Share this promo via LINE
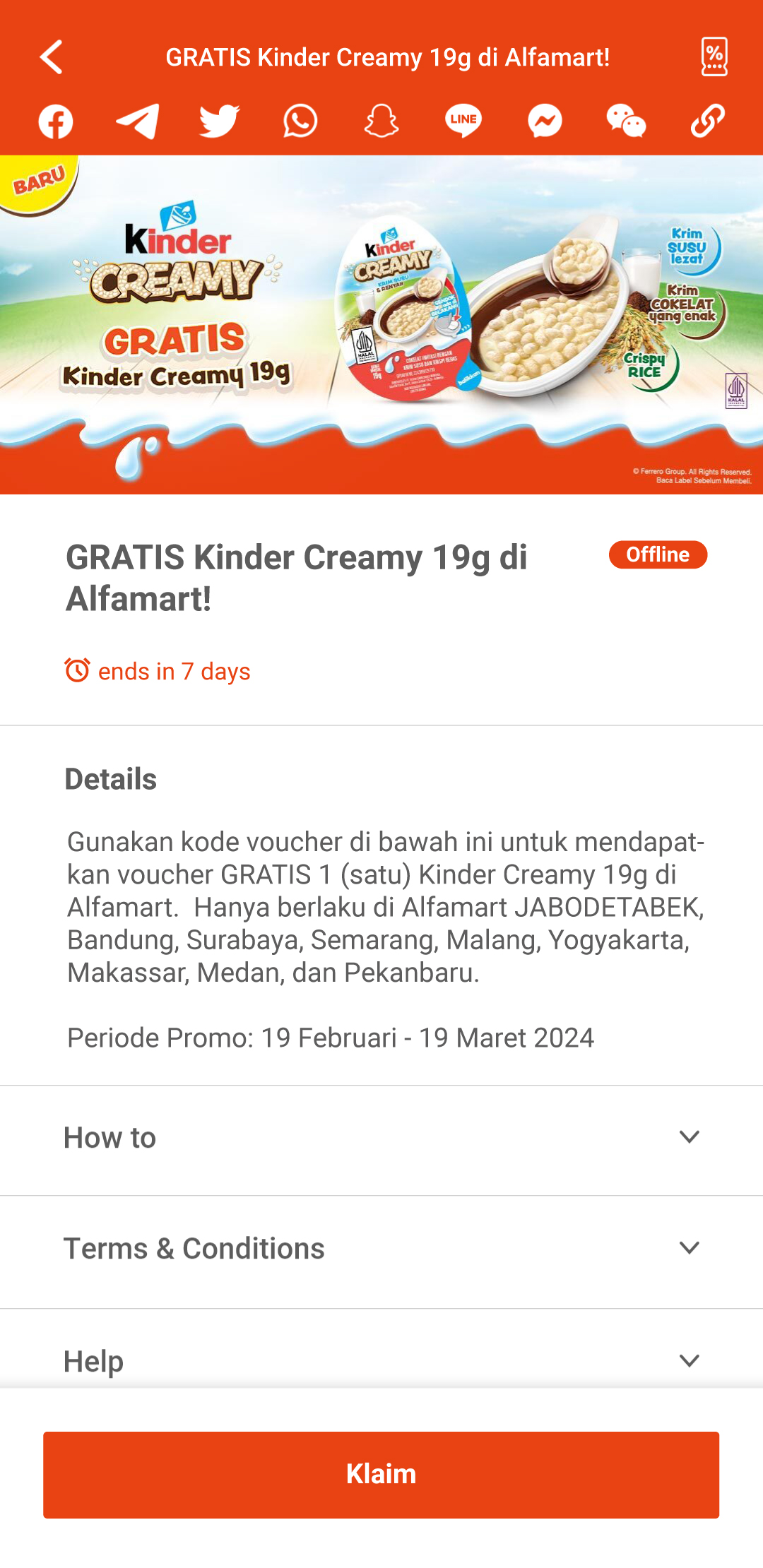The width and height of the screenshot is (763, 1568). [463, 121]
